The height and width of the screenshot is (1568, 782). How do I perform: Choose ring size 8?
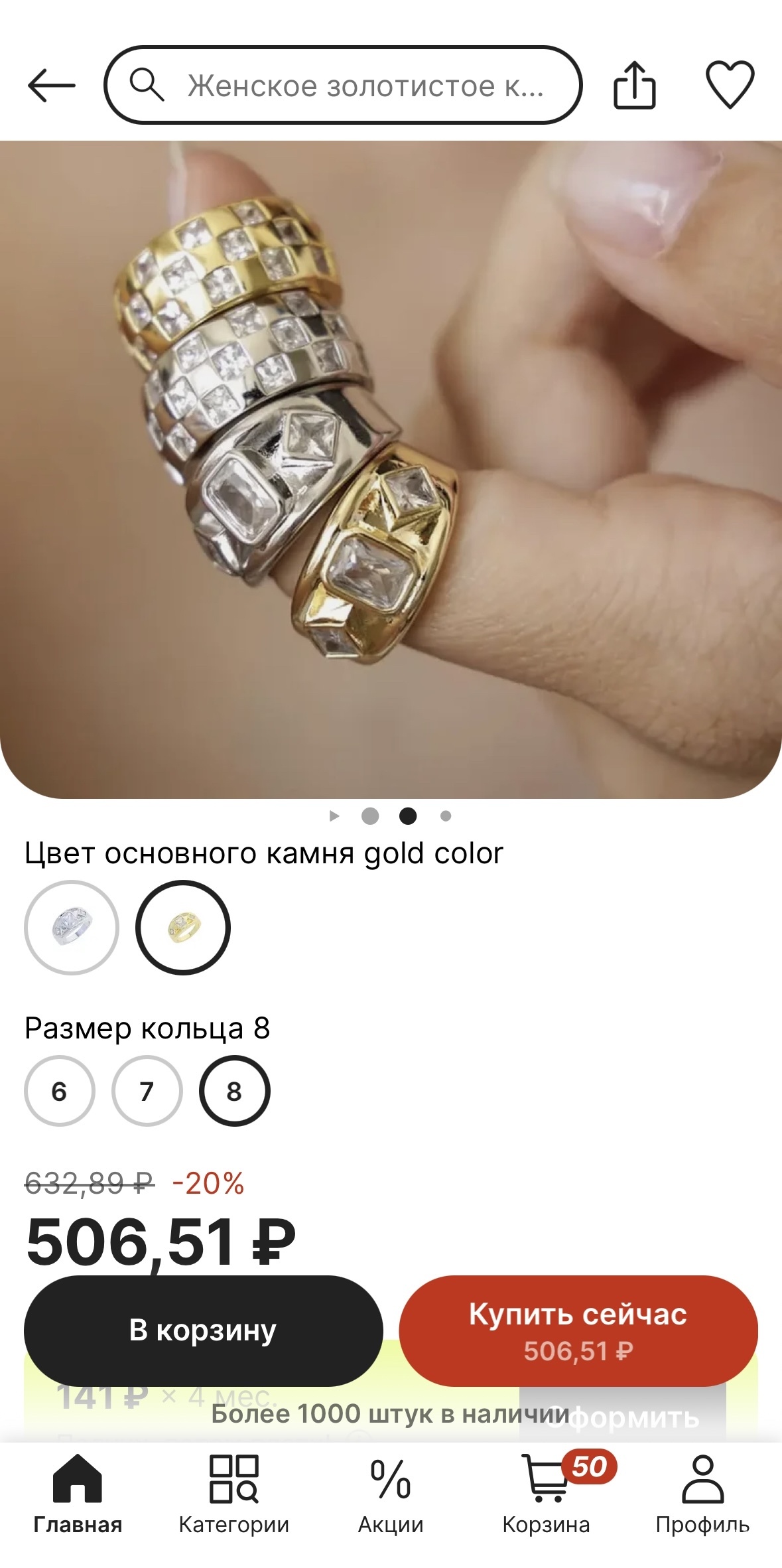click(234, 1091)
